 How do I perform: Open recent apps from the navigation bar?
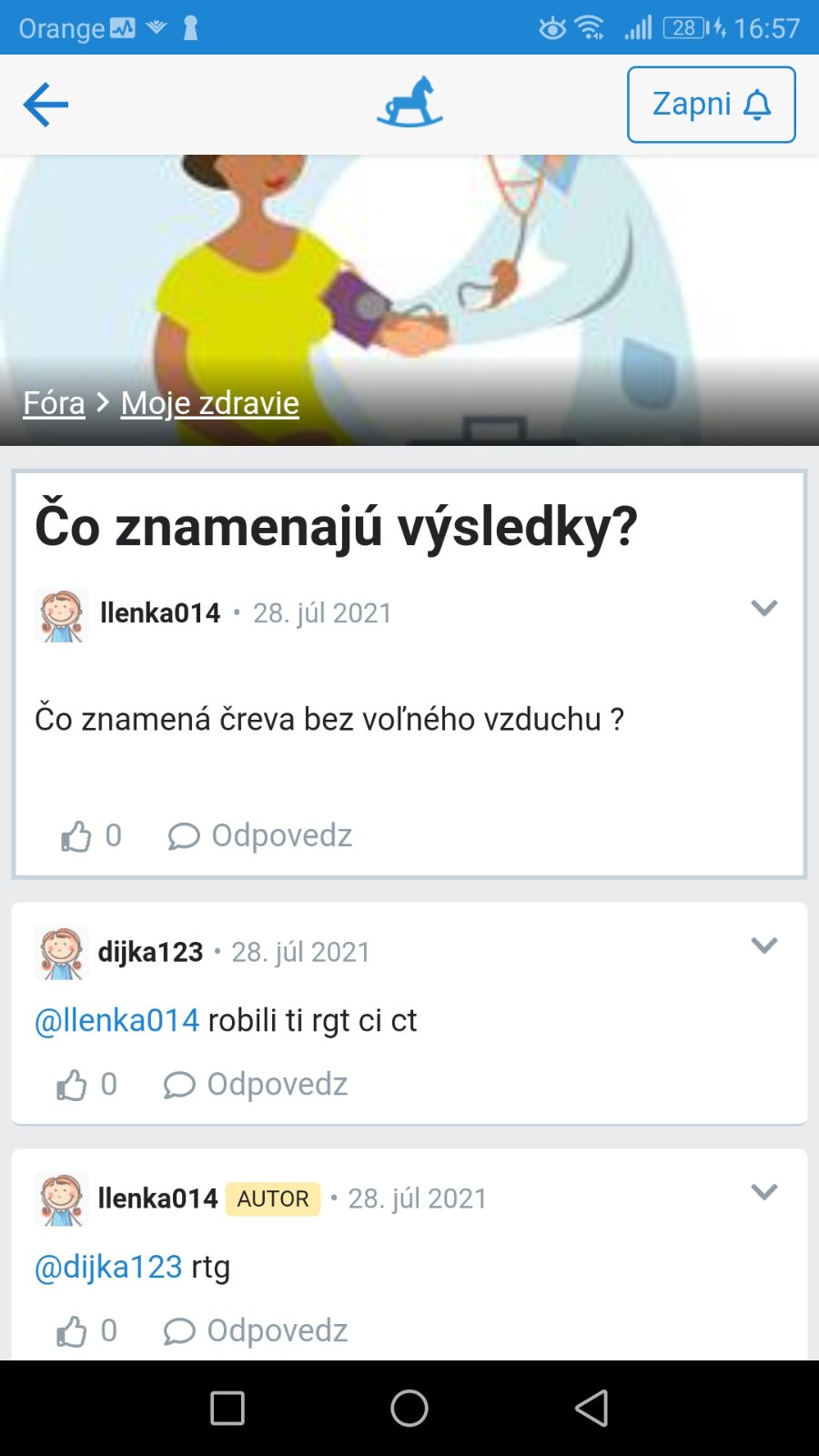[227, 1408]
